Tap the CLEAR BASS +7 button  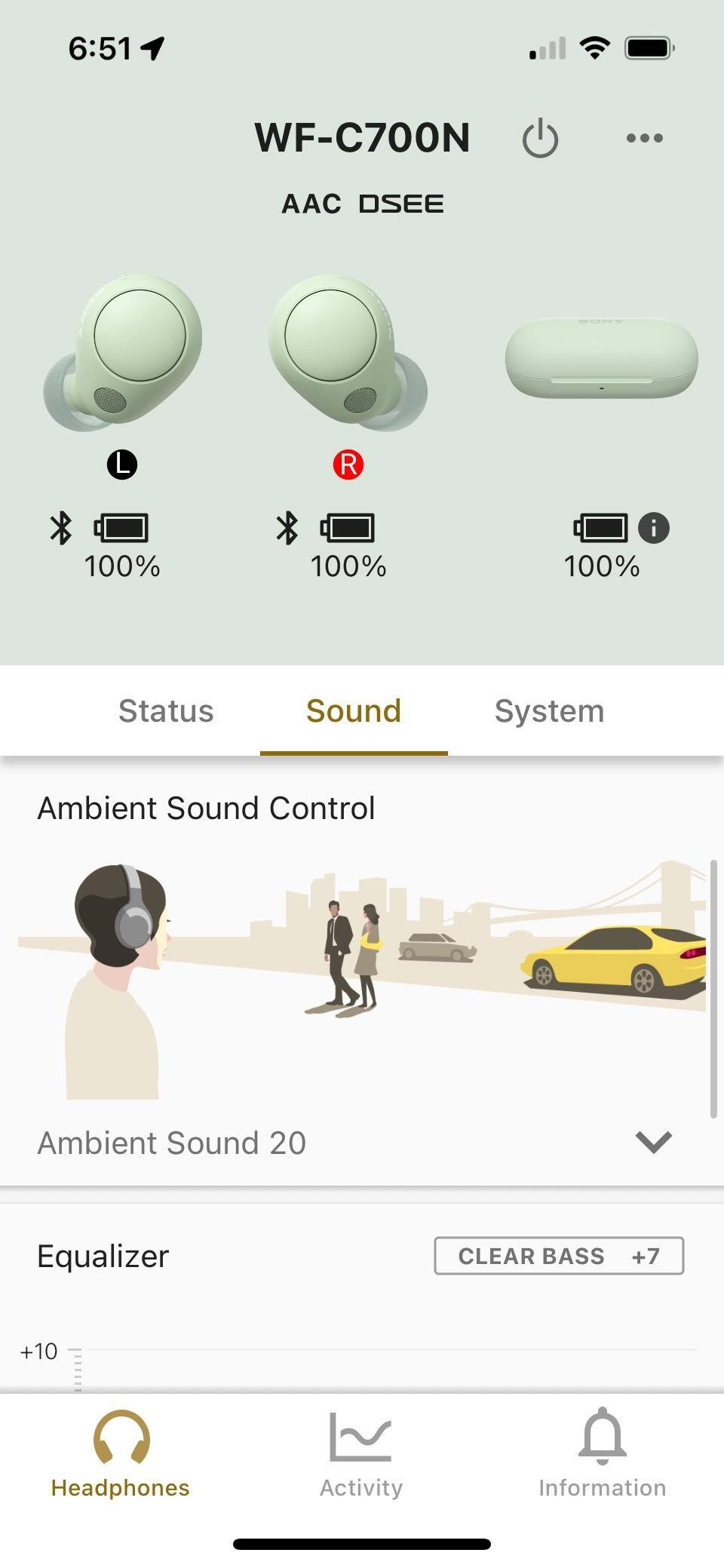tap(559, 1256)
